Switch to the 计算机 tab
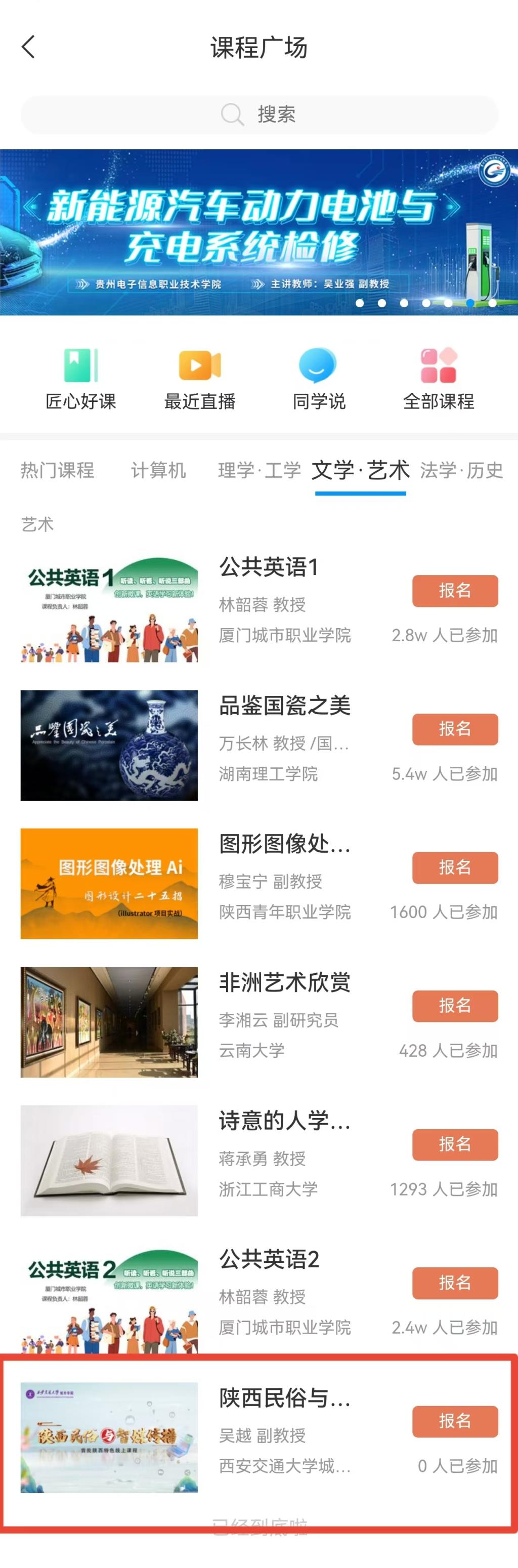Viewport: 518px width, 1568px height. [158, 470]
